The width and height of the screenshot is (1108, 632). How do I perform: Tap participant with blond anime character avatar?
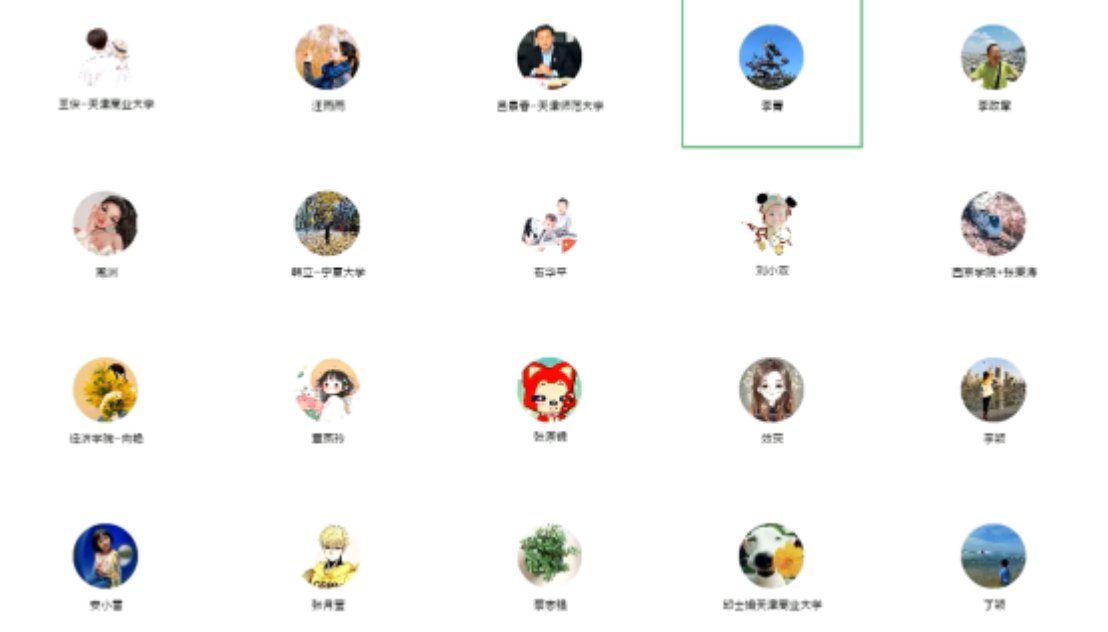point(328,556)
